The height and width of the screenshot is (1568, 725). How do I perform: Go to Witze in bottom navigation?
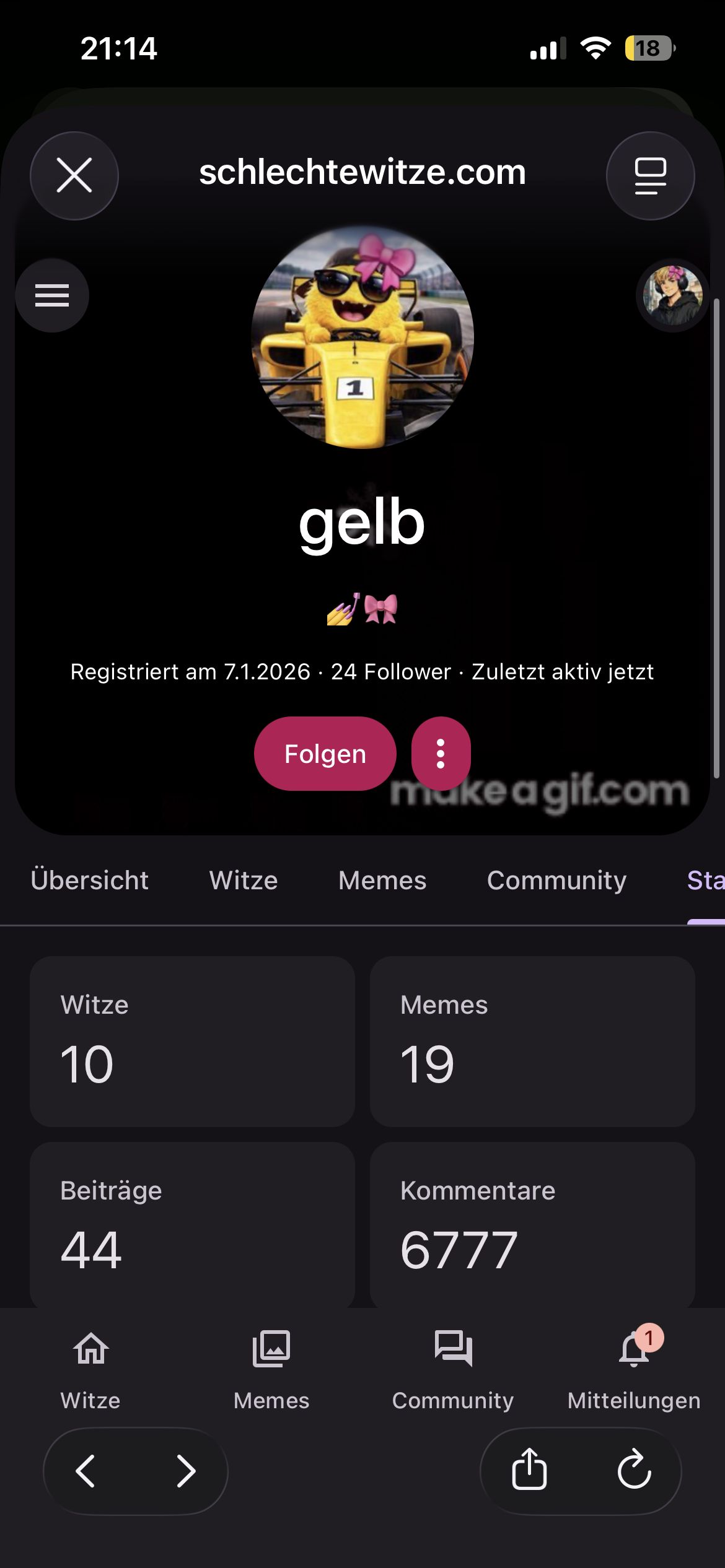pyautogui.click(x=90, y=1366)
